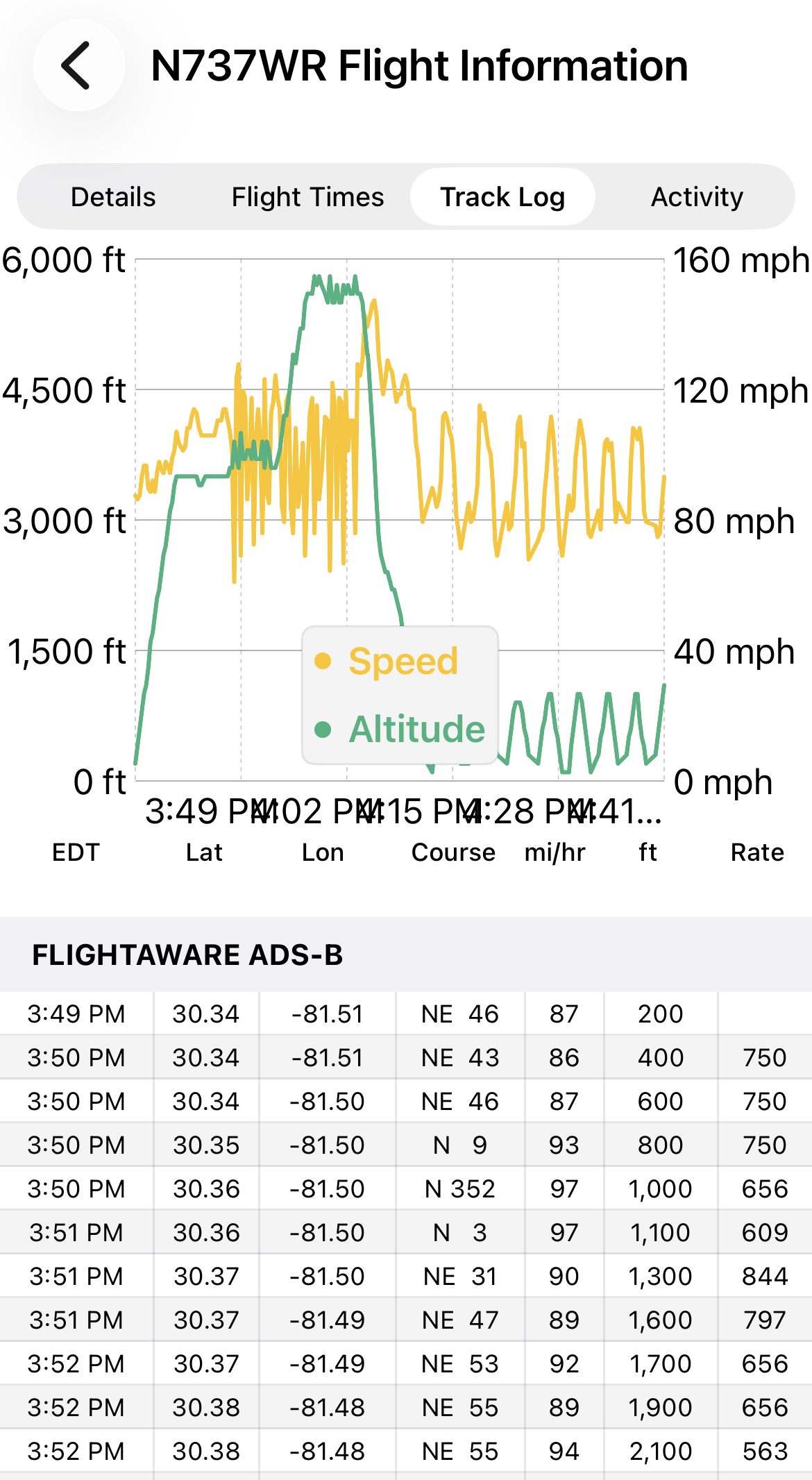Open the Flight Times tab
812x1480 pixels.
[x=307, y=197]
